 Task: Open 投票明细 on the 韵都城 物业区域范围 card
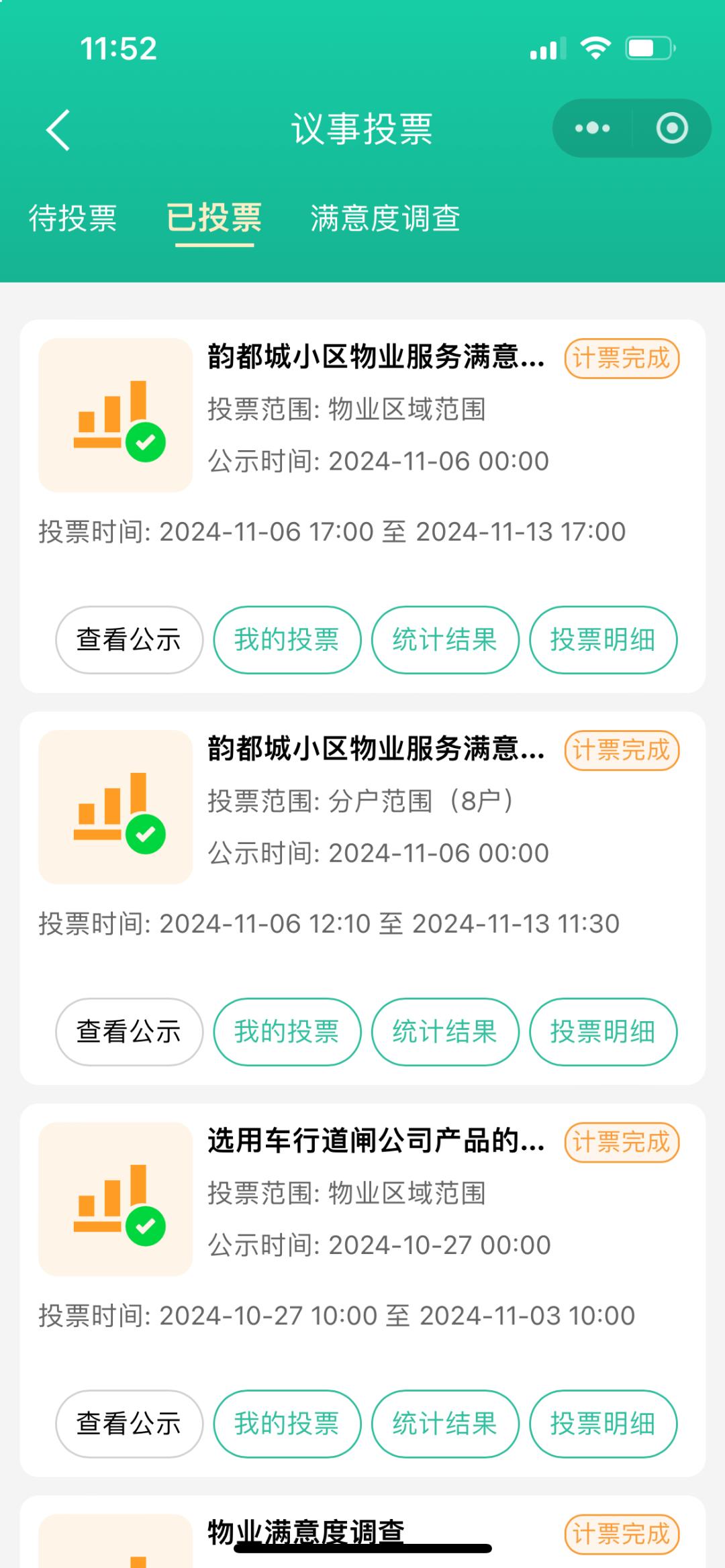pyautogui.click(x=603, y=640)
